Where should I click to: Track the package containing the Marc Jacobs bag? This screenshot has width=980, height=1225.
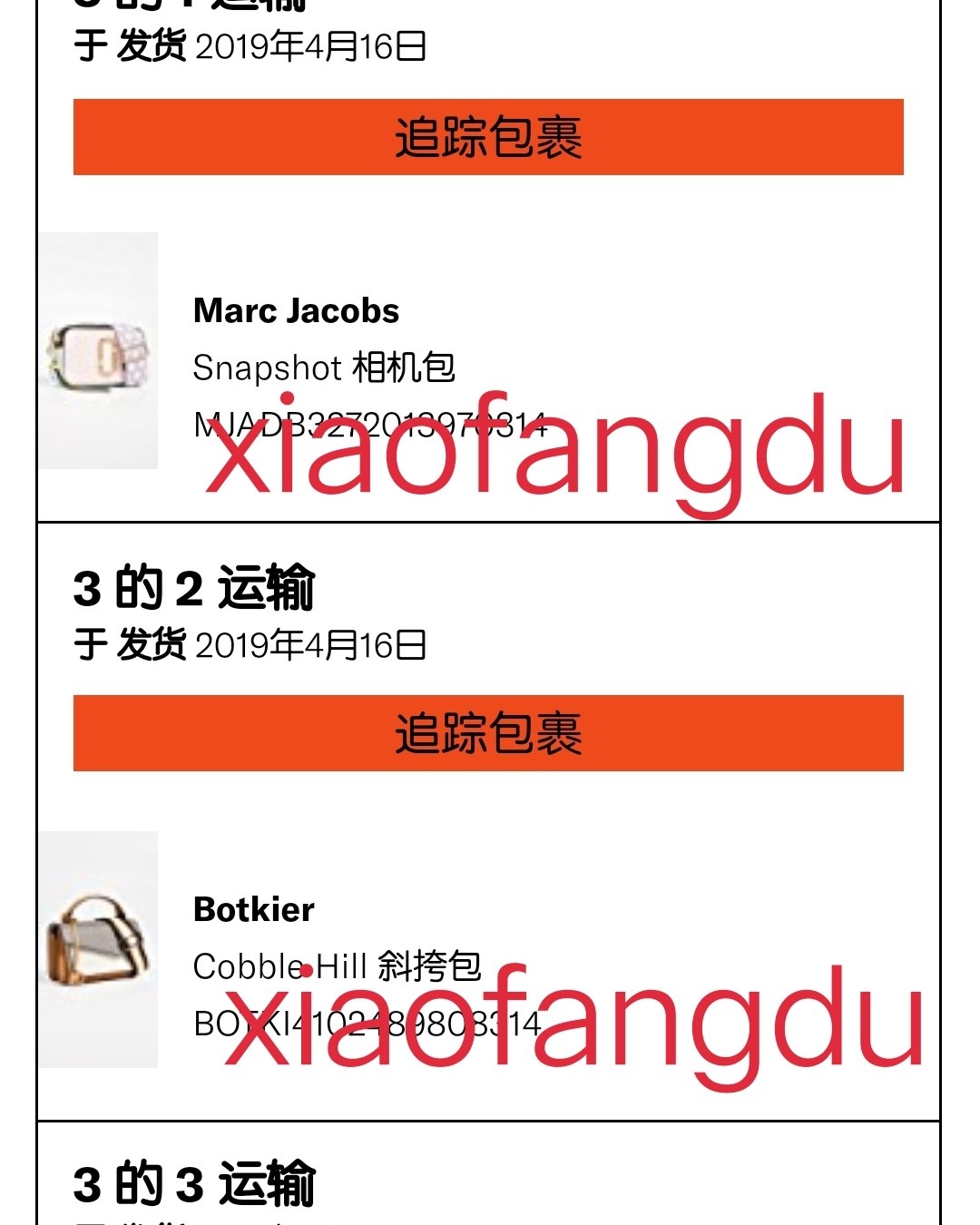[488, 137]
